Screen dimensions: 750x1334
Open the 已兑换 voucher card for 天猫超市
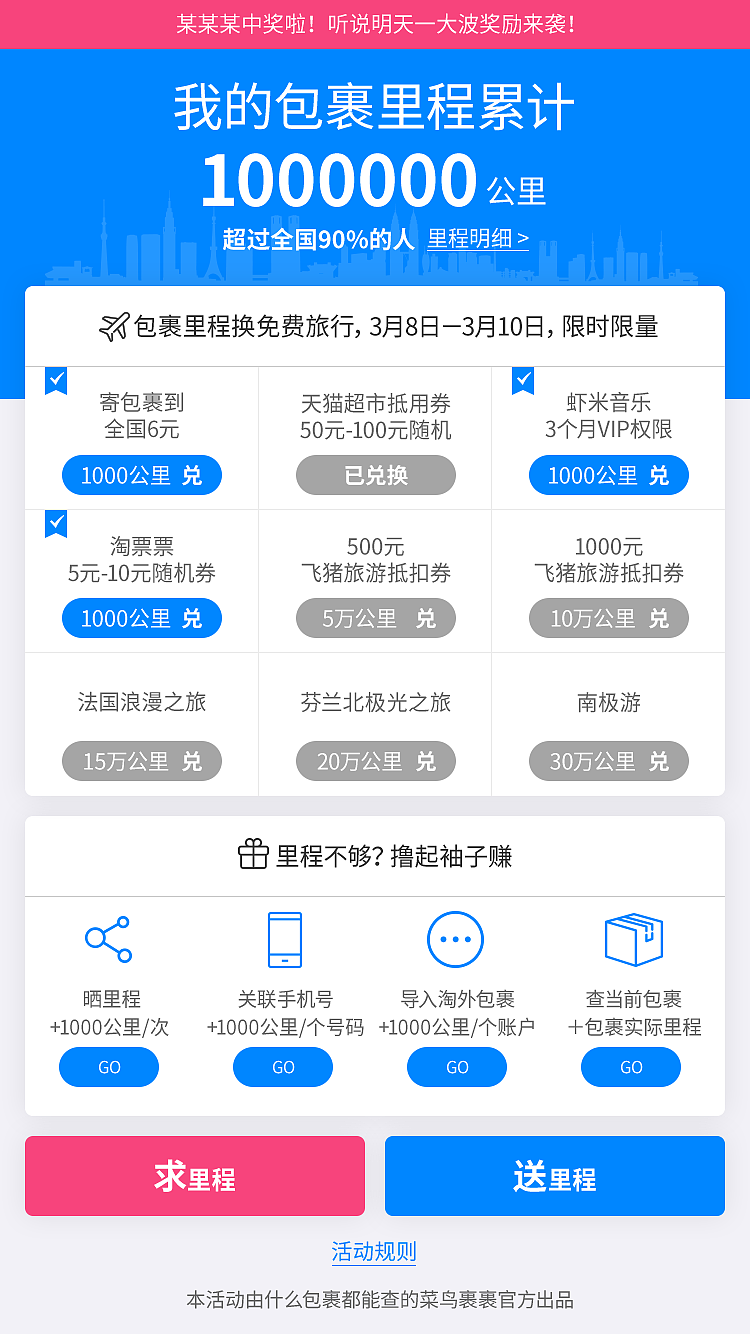point(375,475)
